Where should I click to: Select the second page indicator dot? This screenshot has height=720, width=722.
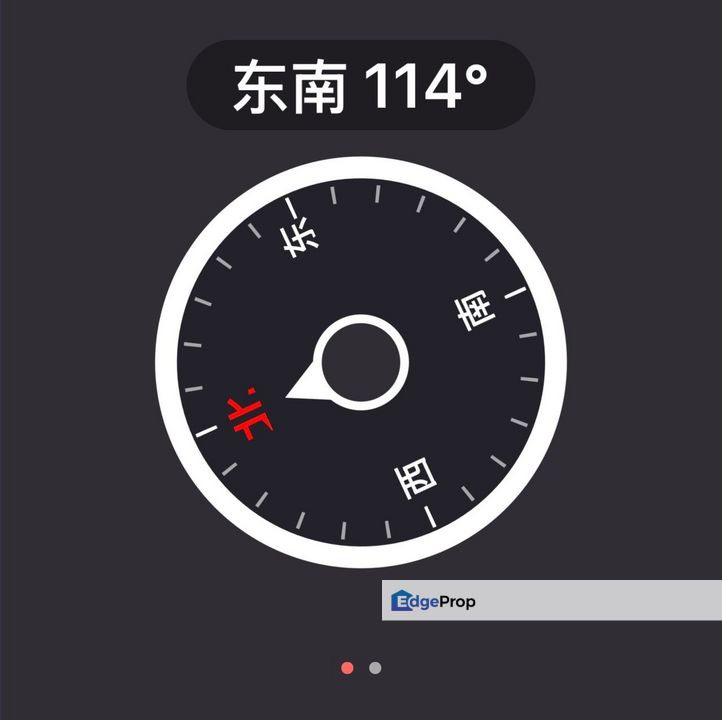tap(375, 668)
